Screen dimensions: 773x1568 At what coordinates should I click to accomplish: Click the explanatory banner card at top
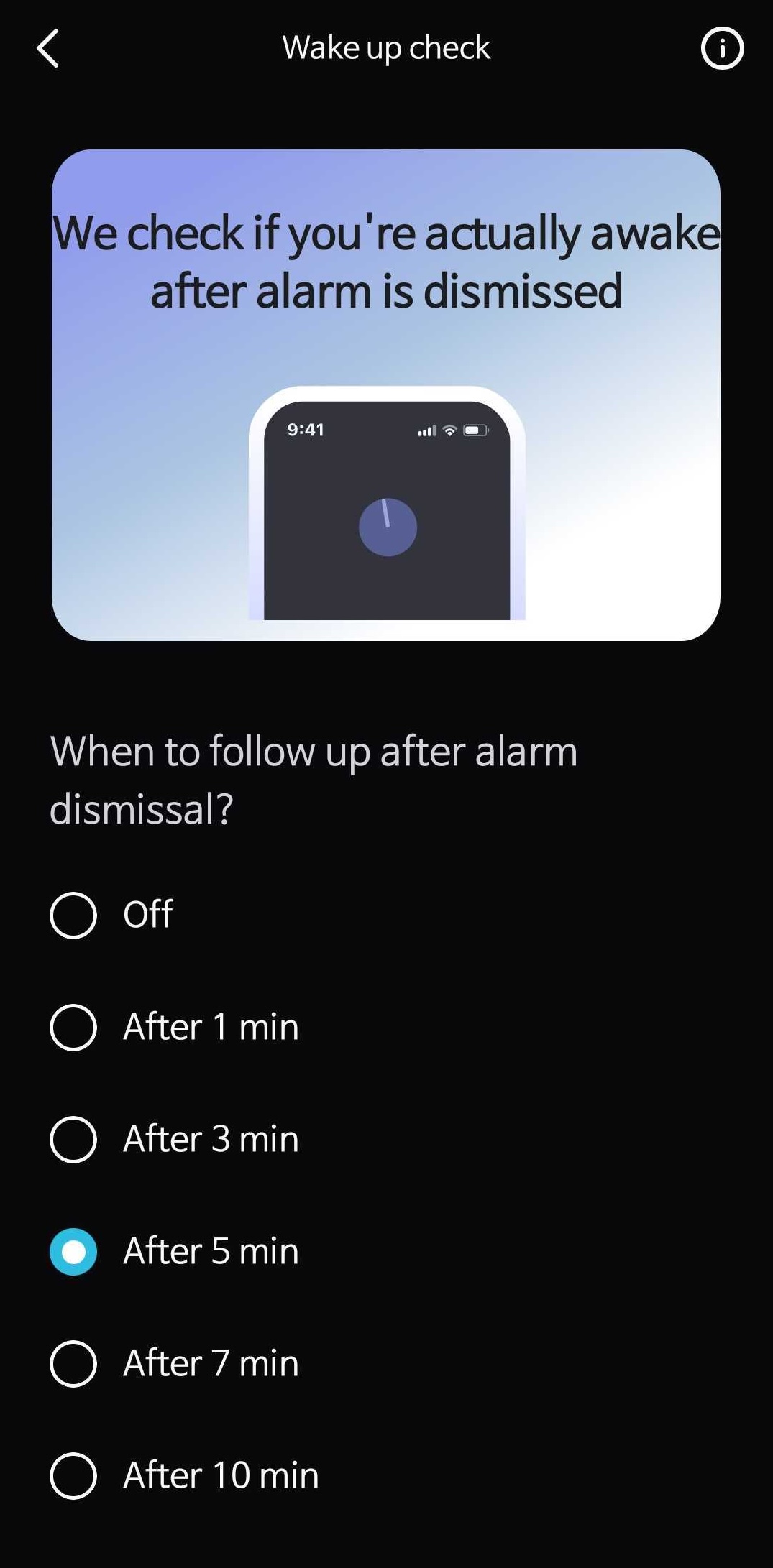point(386,395)
